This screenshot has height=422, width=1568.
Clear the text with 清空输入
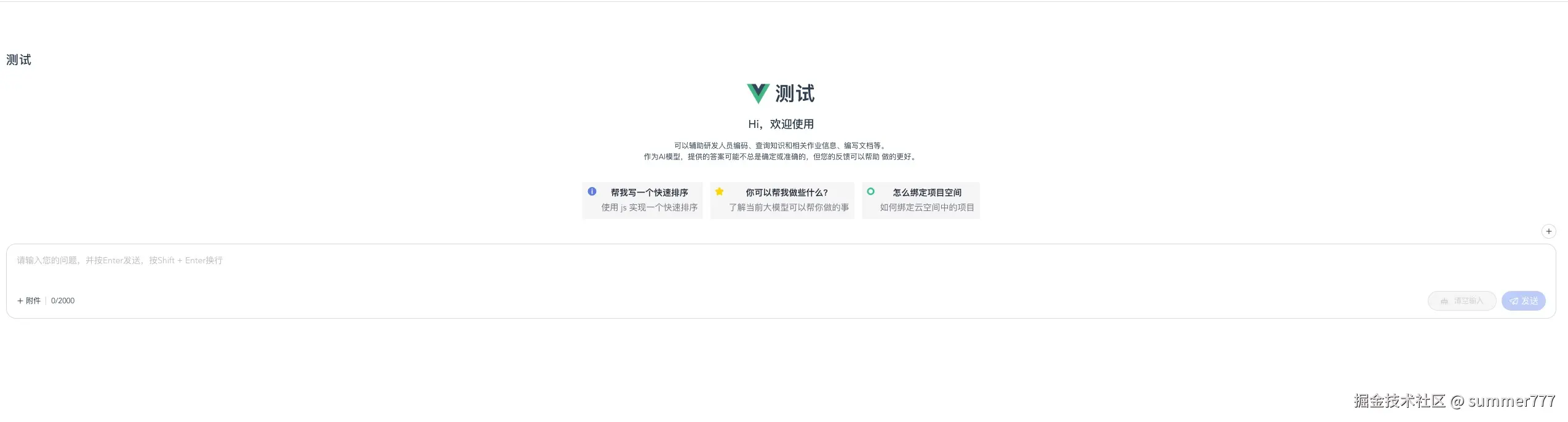point(1462,301)
